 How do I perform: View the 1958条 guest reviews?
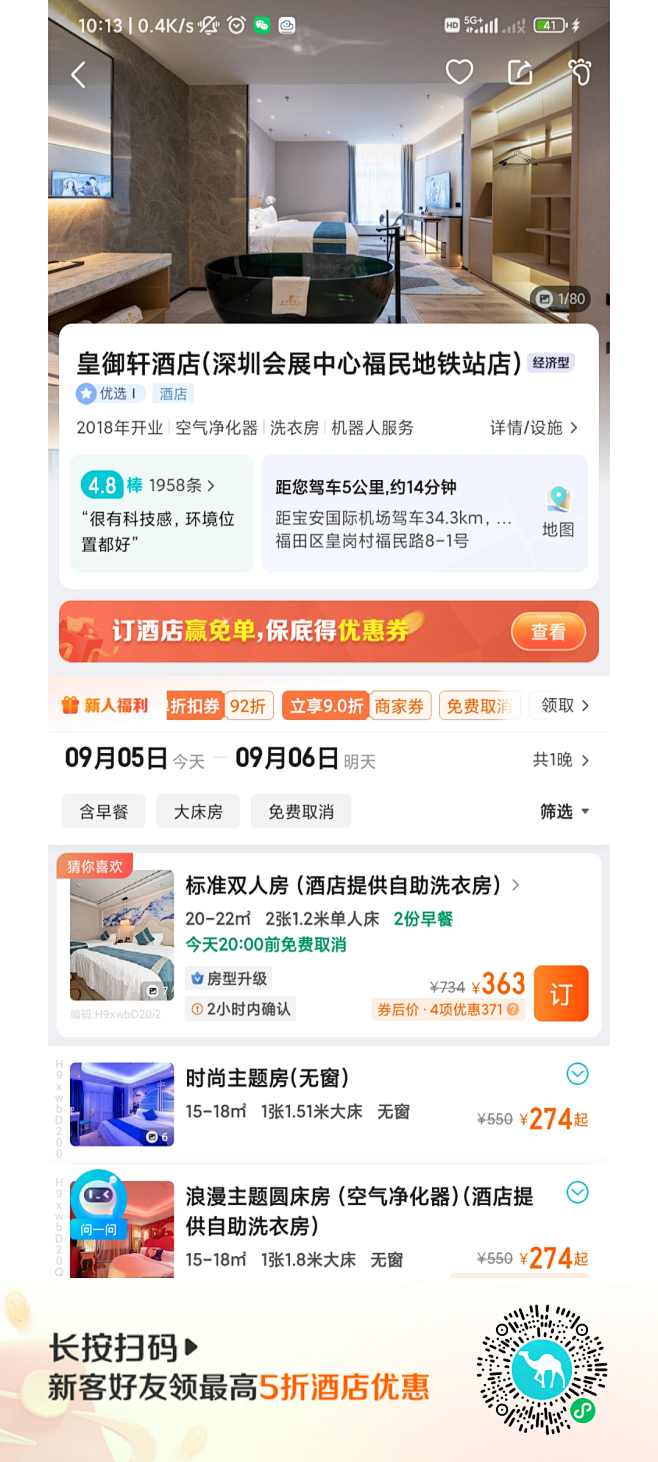pos(182,486)
